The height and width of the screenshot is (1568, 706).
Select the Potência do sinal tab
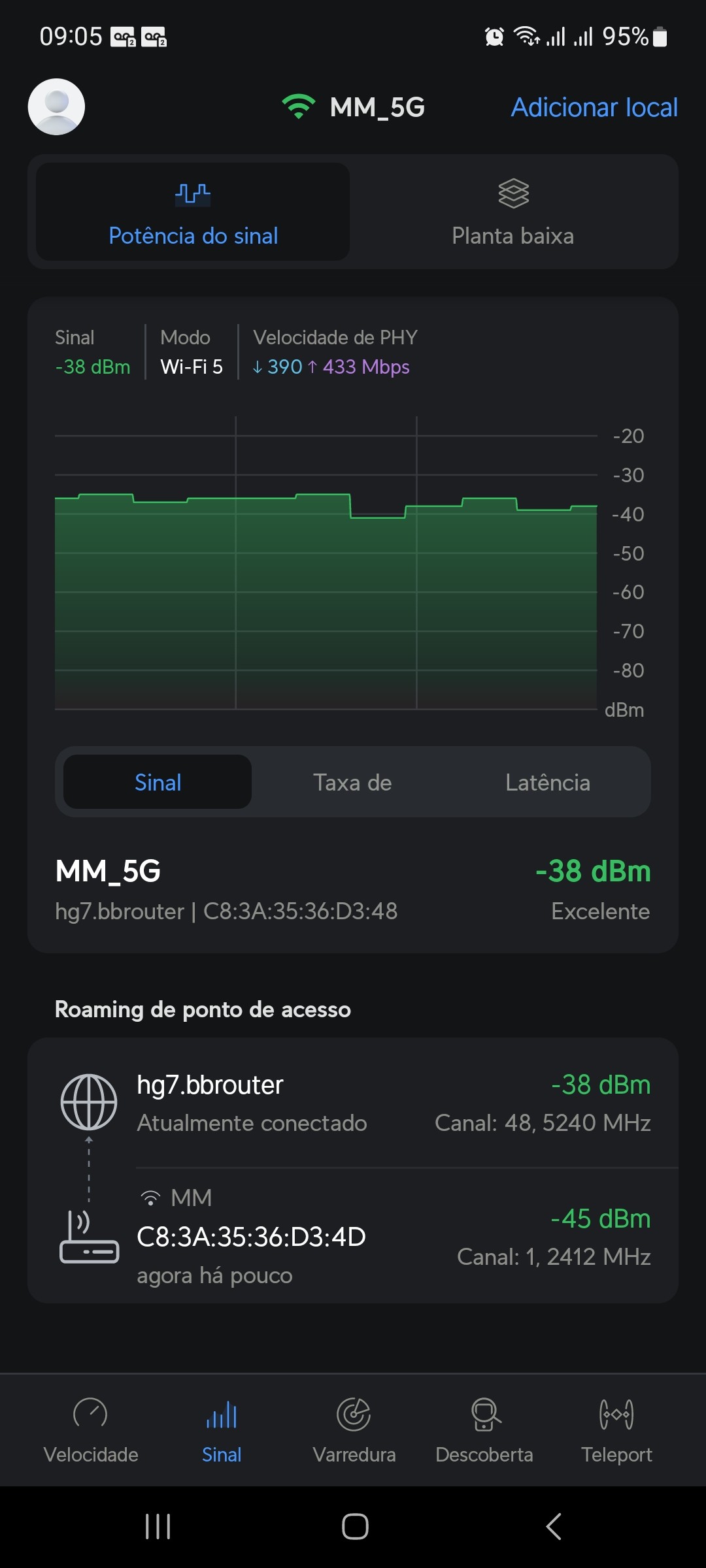(x=193, y=212)
